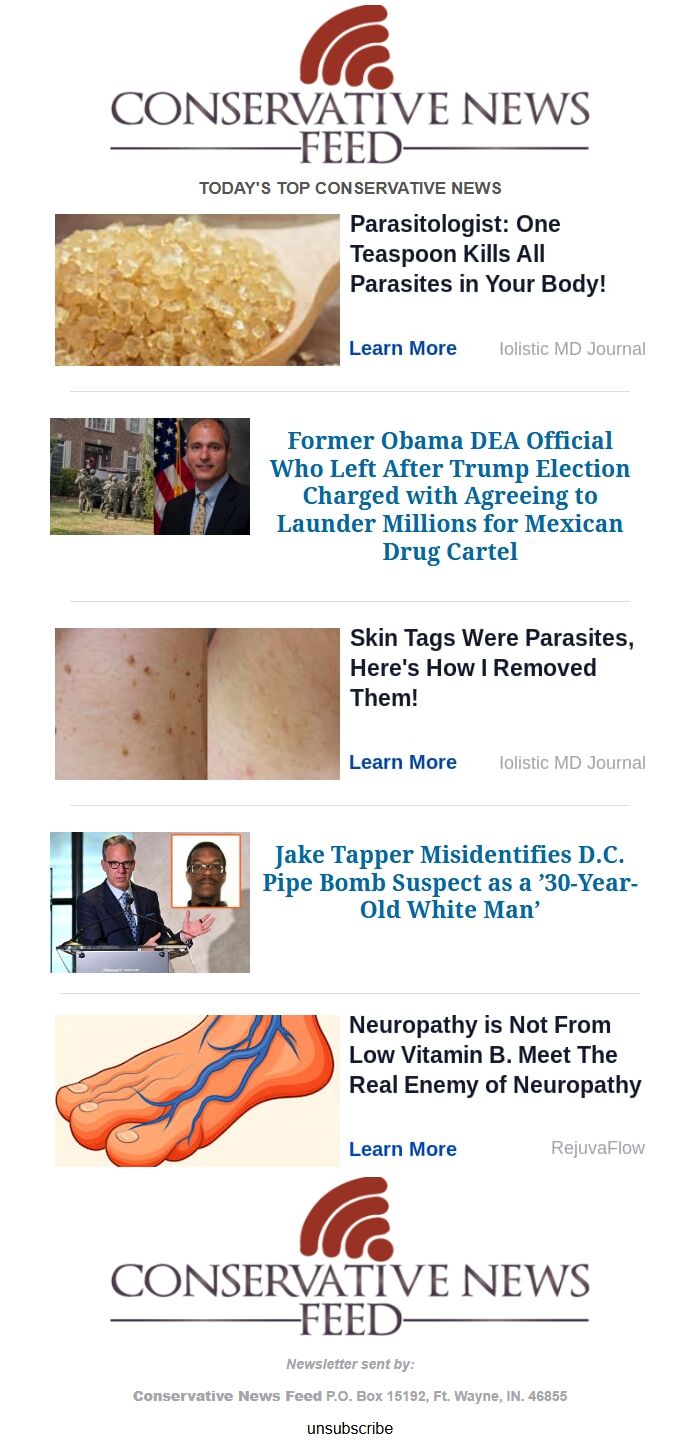The width and height of the screenshot is (700, 1444).
Task: Tap Learn More under the parasitologist teaspoon ad
Action: coord(402,349)
